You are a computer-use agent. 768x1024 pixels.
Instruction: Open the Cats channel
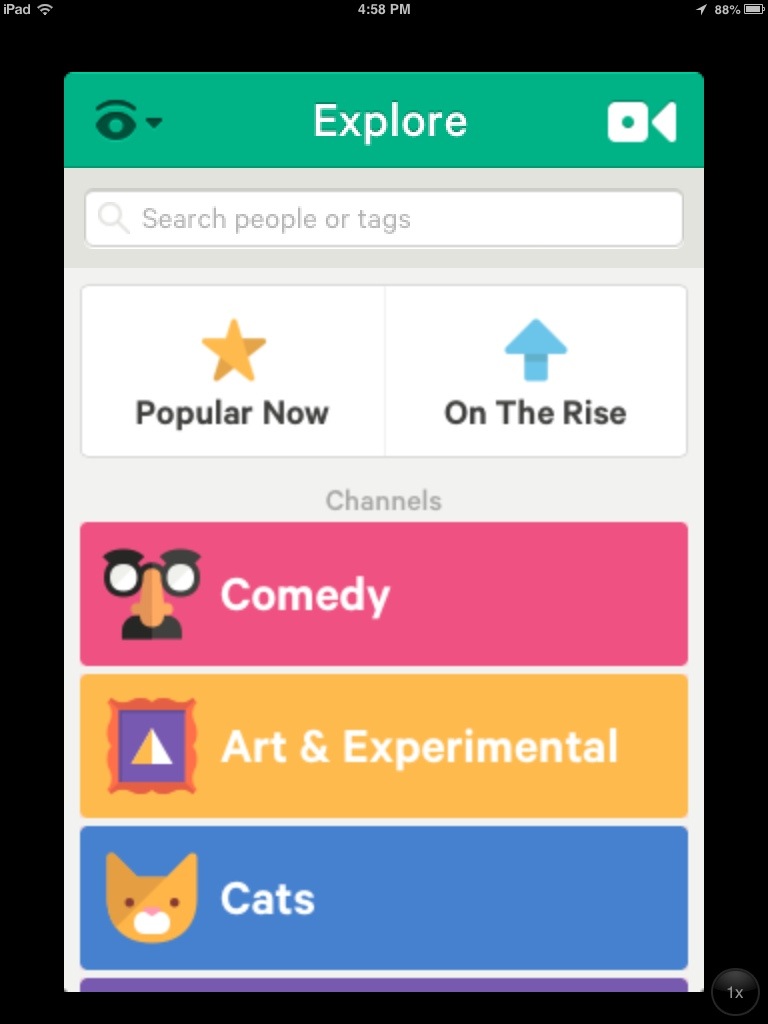pos(384,898)
